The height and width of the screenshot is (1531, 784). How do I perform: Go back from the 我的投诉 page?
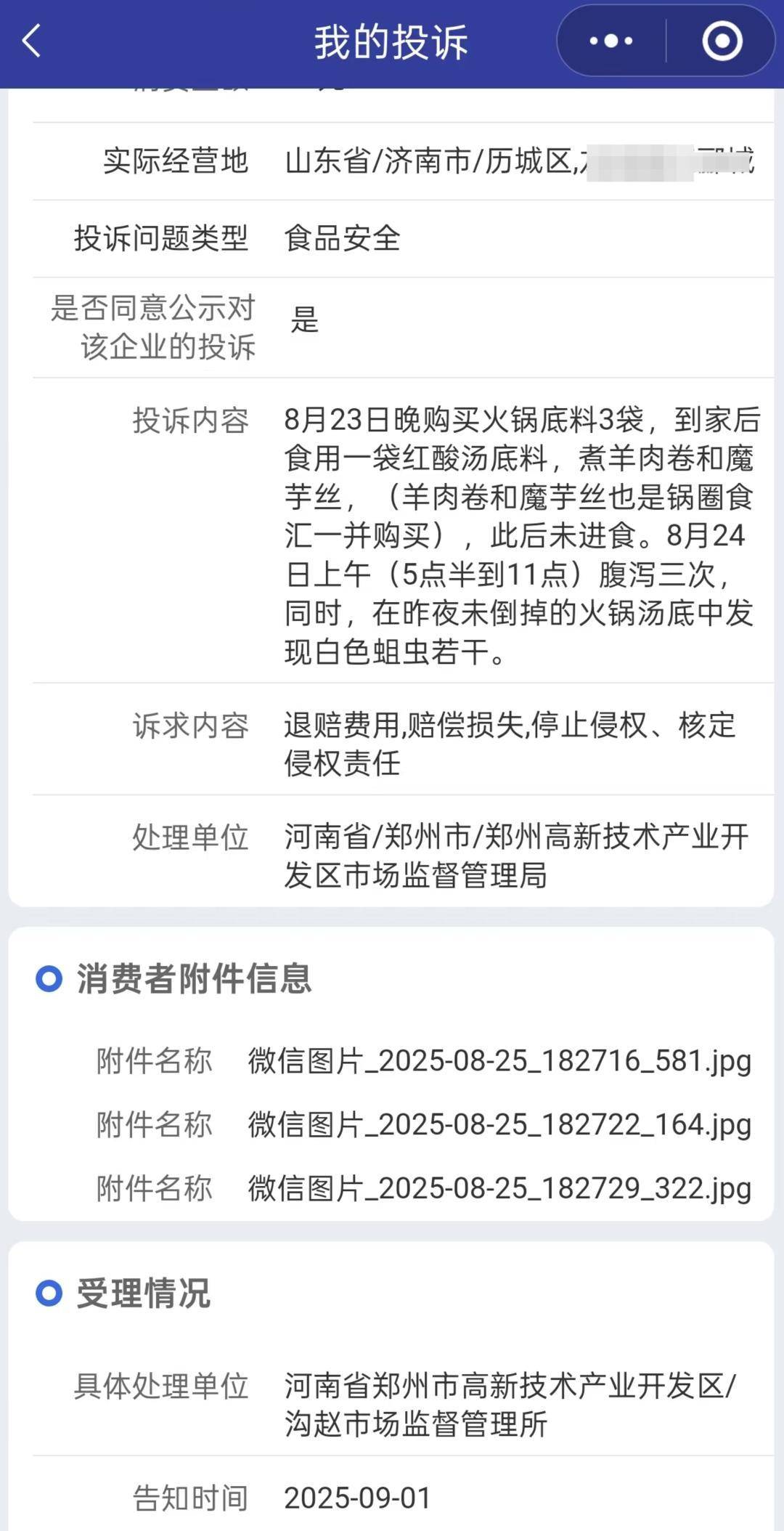[32, 41]
